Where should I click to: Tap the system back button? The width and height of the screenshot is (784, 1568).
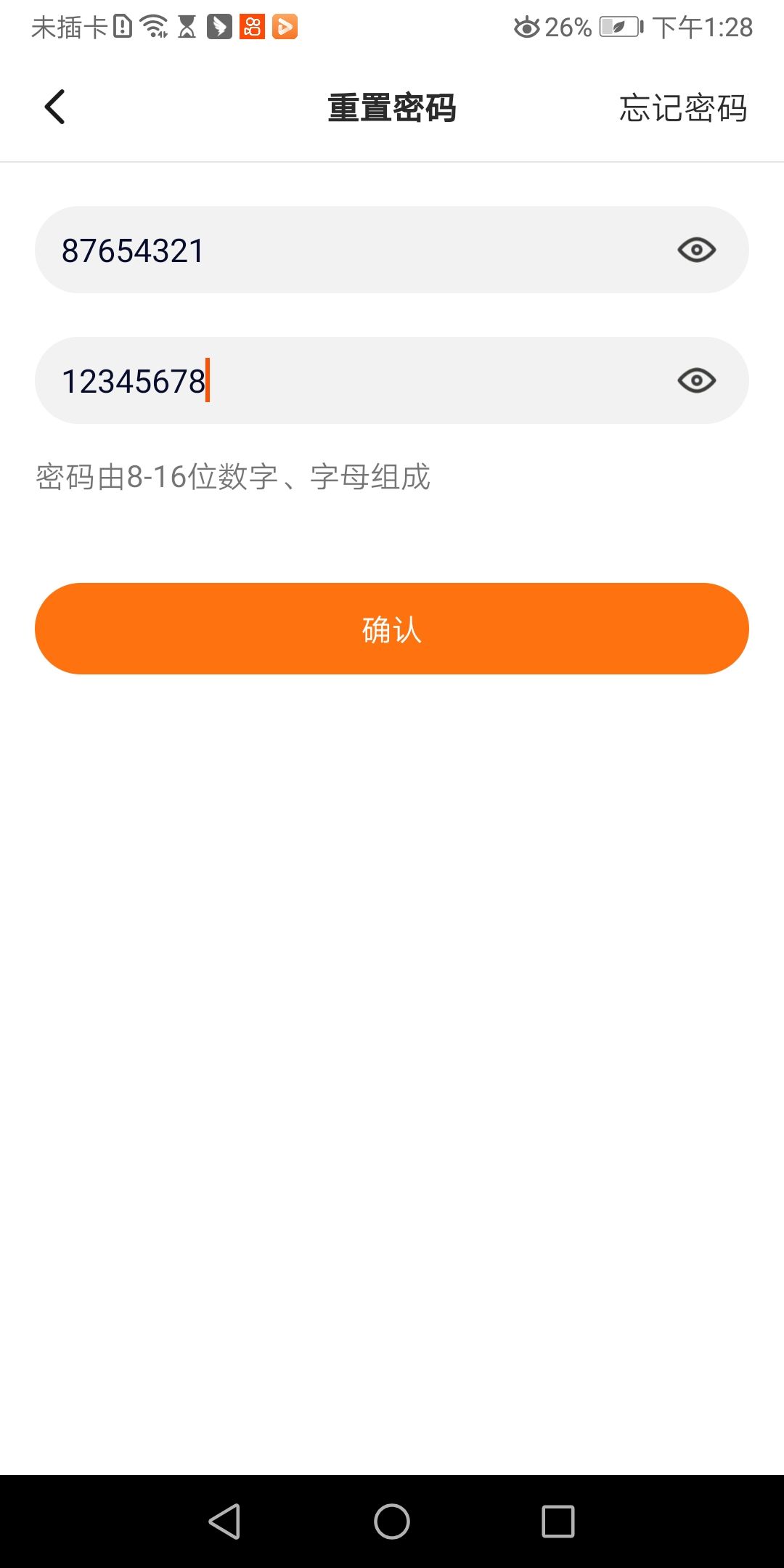coord(225,1521)
